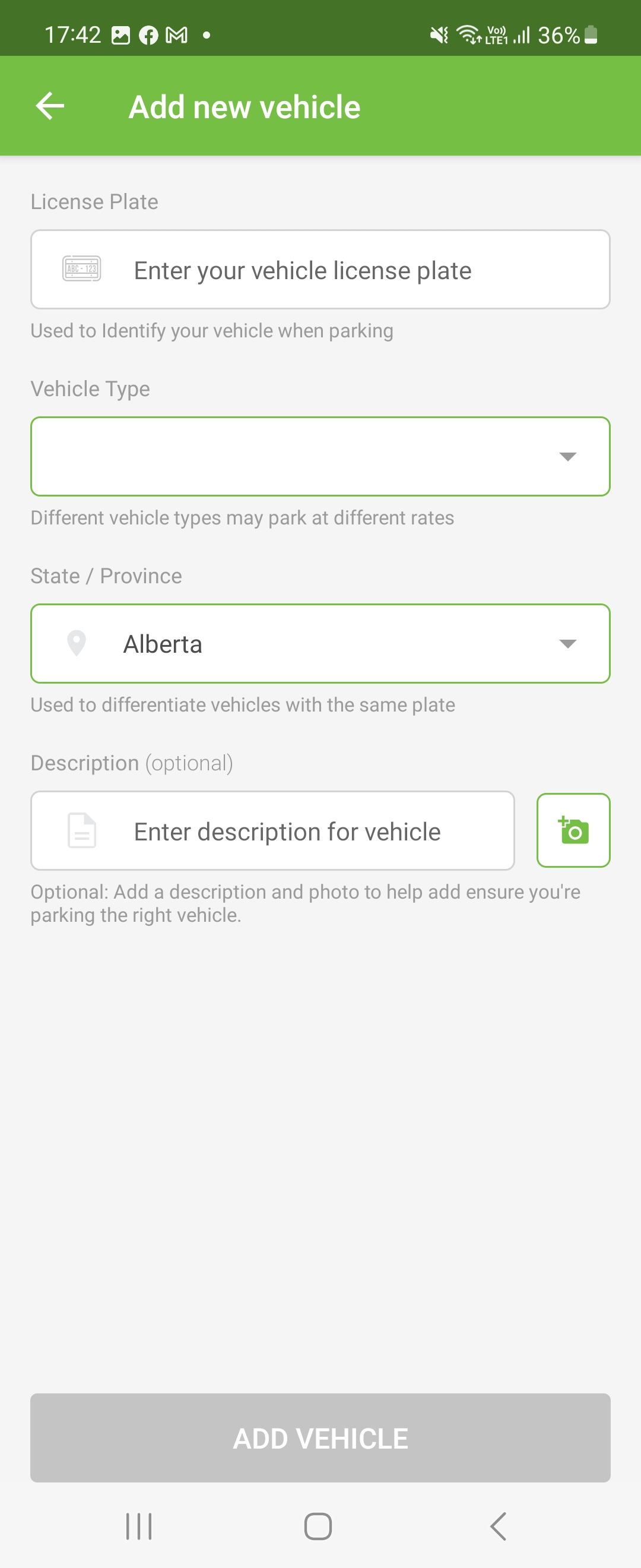Open the Vehicle Type dropdown

(320, 457)
